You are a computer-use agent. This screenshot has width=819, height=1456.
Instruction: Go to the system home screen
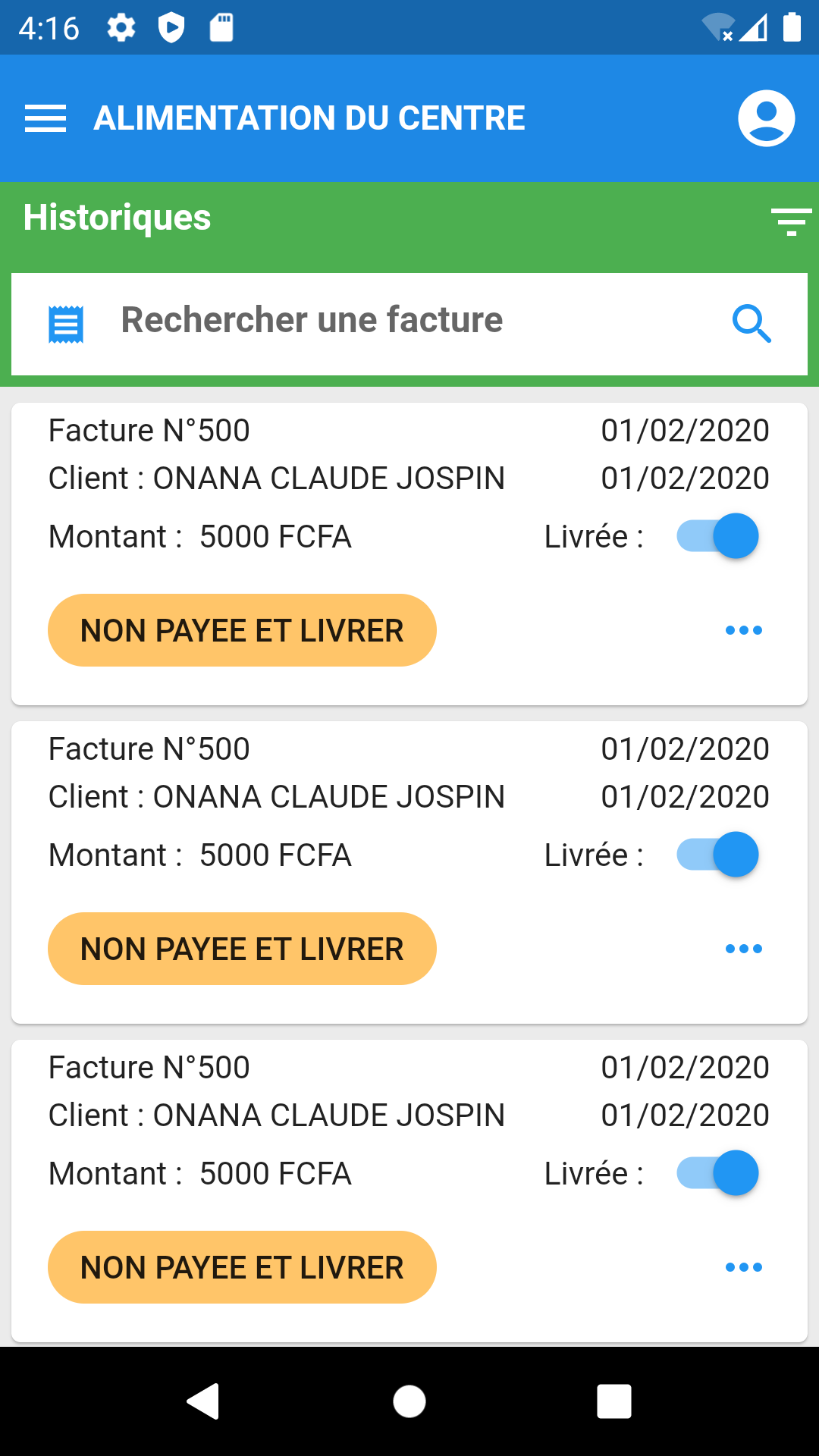(409, 1401)
